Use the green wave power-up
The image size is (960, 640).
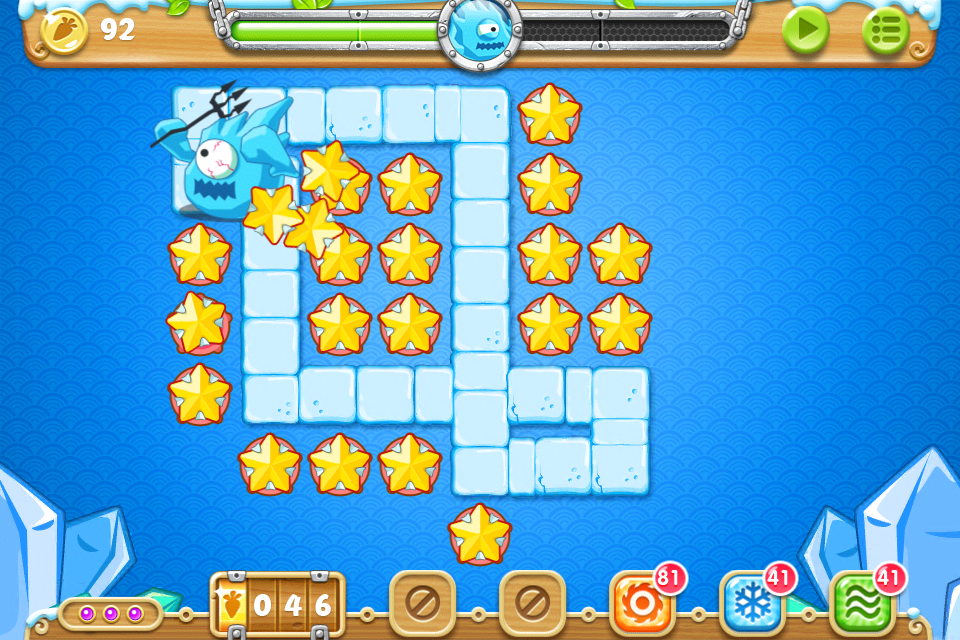coord(860,603)
